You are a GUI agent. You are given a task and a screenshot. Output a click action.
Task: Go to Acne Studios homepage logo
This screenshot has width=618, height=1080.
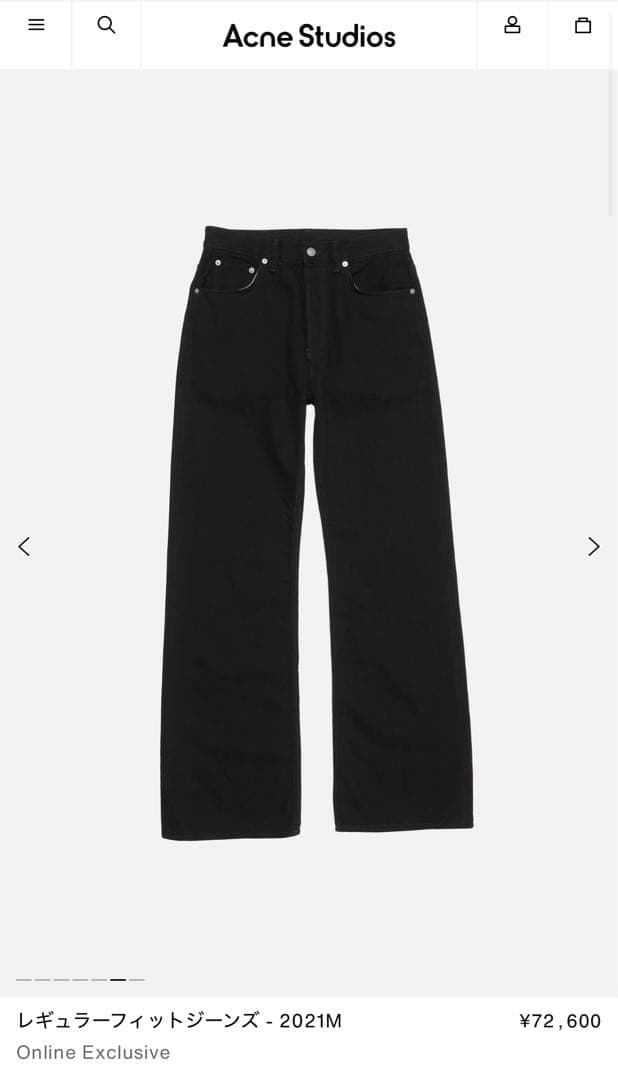(x=309, y=36)
